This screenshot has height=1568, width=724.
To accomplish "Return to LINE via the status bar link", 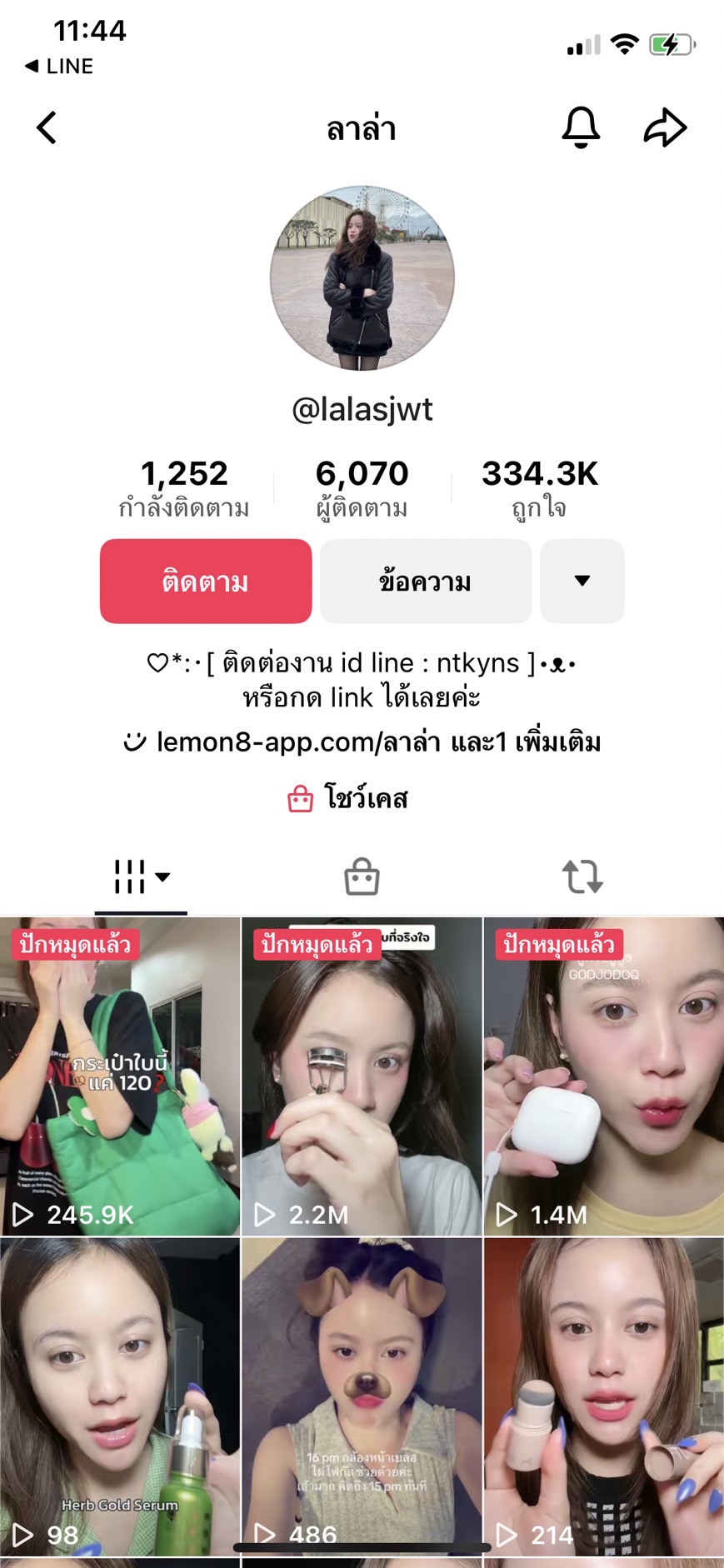I will (60, 66).
